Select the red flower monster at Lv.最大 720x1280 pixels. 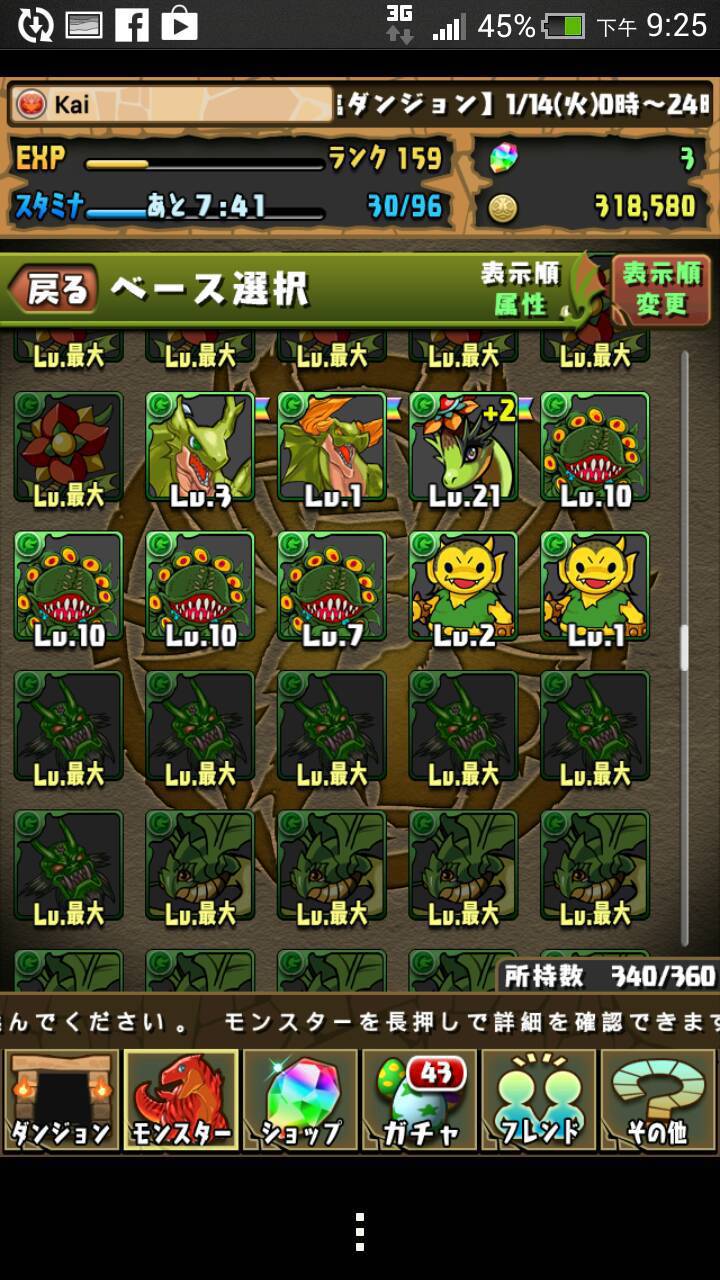pyautogui.click(x=68, y=448)
